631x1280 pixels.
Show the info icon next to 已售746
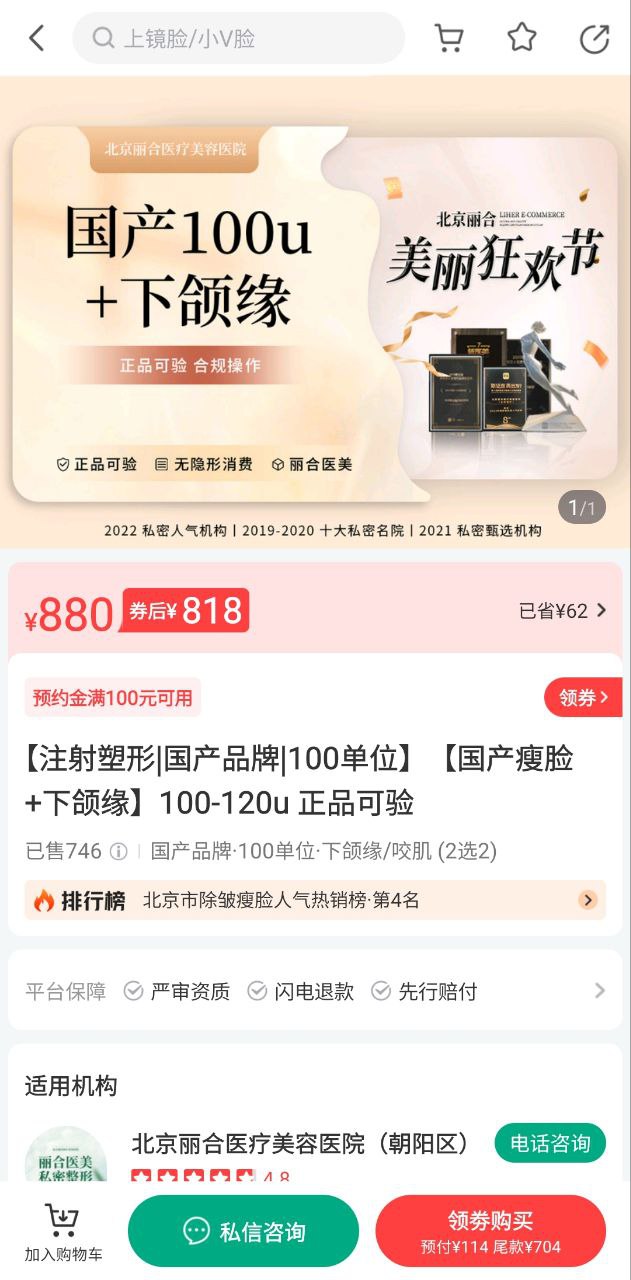point(118,851)
